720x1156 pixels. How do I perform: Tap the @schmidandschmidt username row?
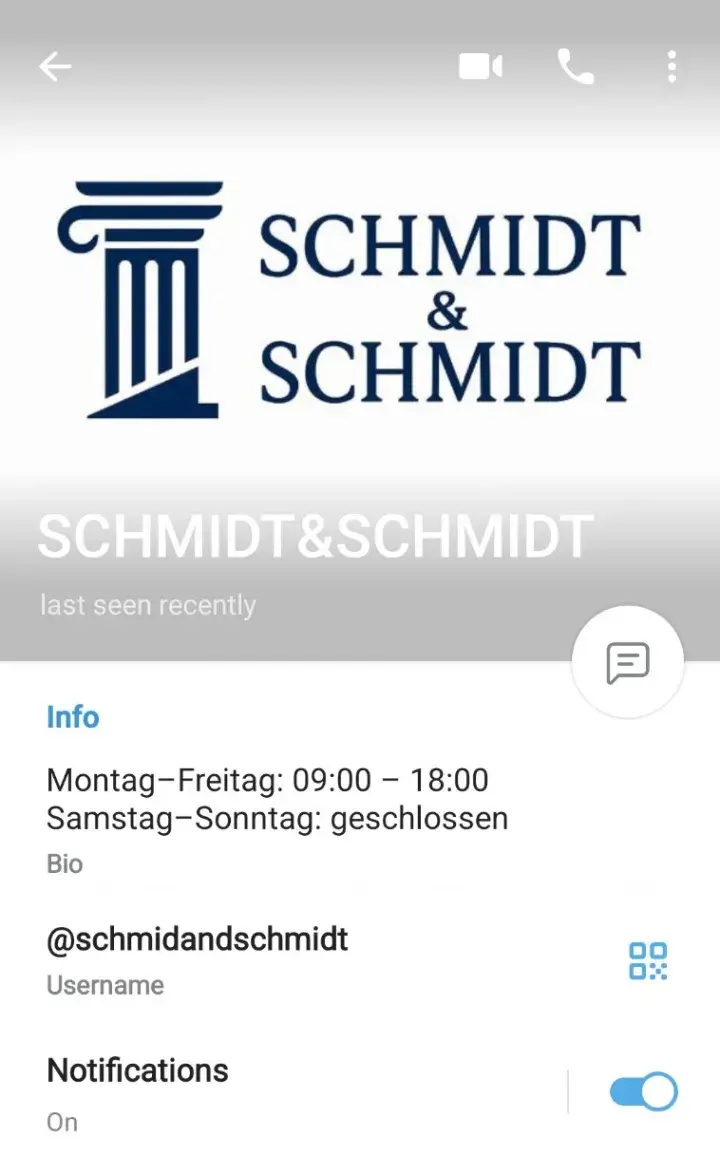(x=250, y=960)
